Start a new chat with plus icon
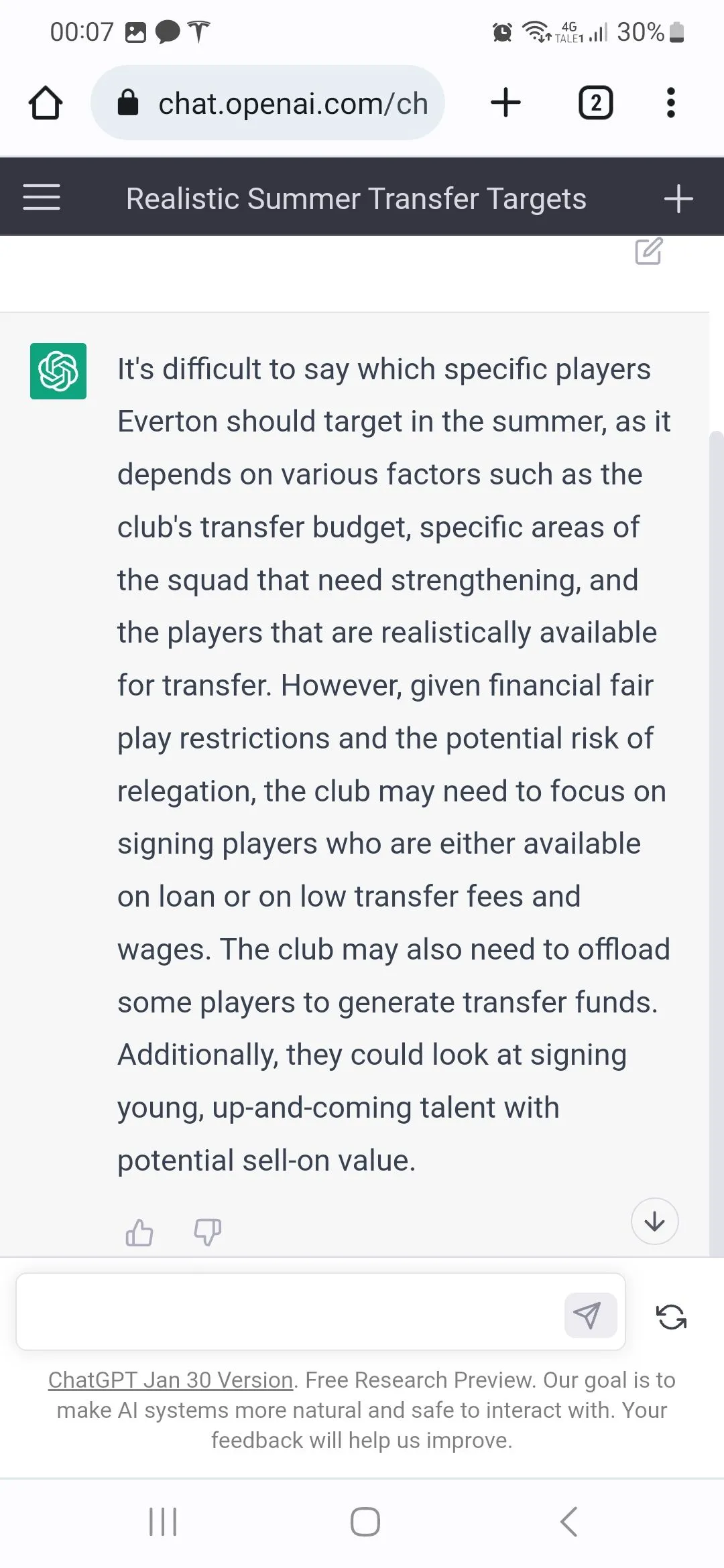The height and width of the screenshot is (1568, 724). [x=678, y=199]
